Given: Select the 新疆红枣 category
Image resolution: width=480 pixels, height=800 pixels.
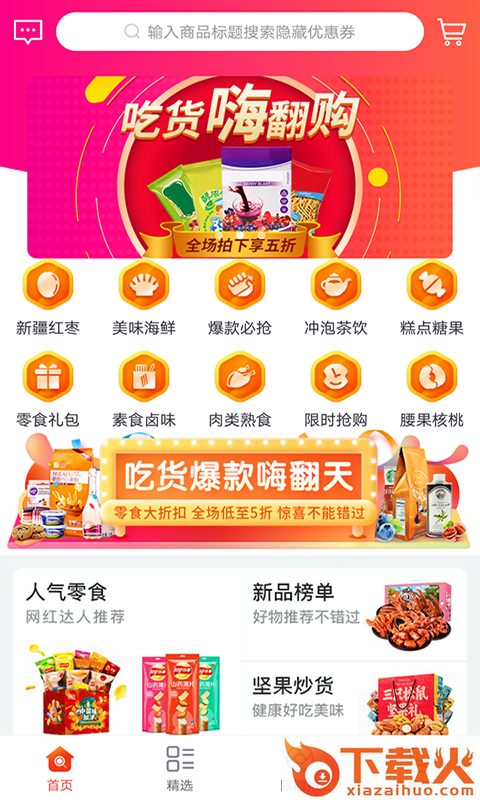Looking at the screenshot, I should 48,298.
